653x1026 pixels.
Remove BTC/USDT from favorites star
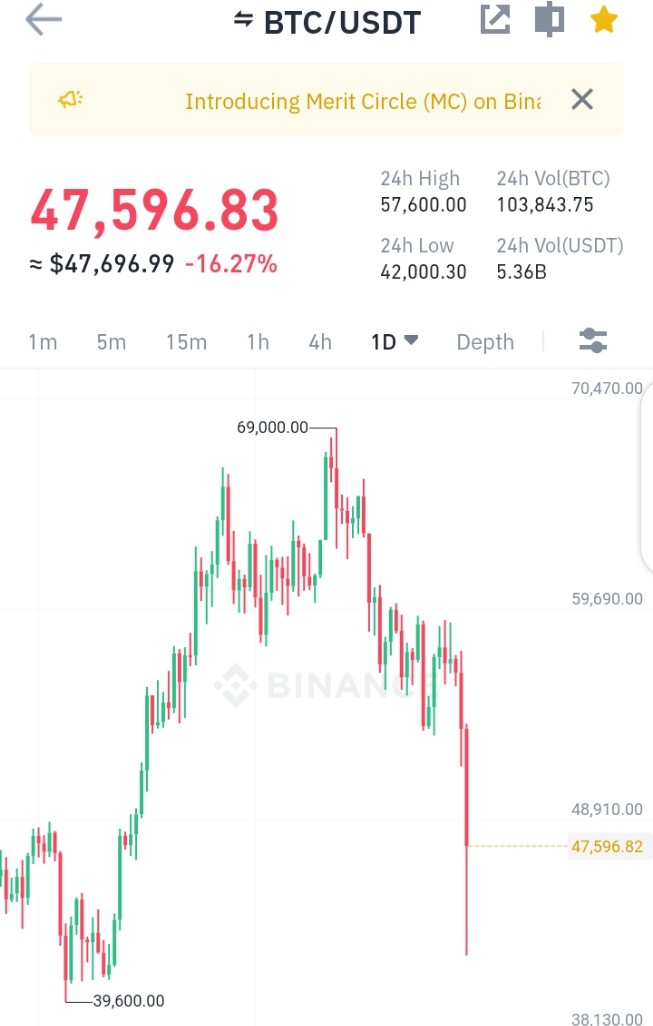point(603,20)
